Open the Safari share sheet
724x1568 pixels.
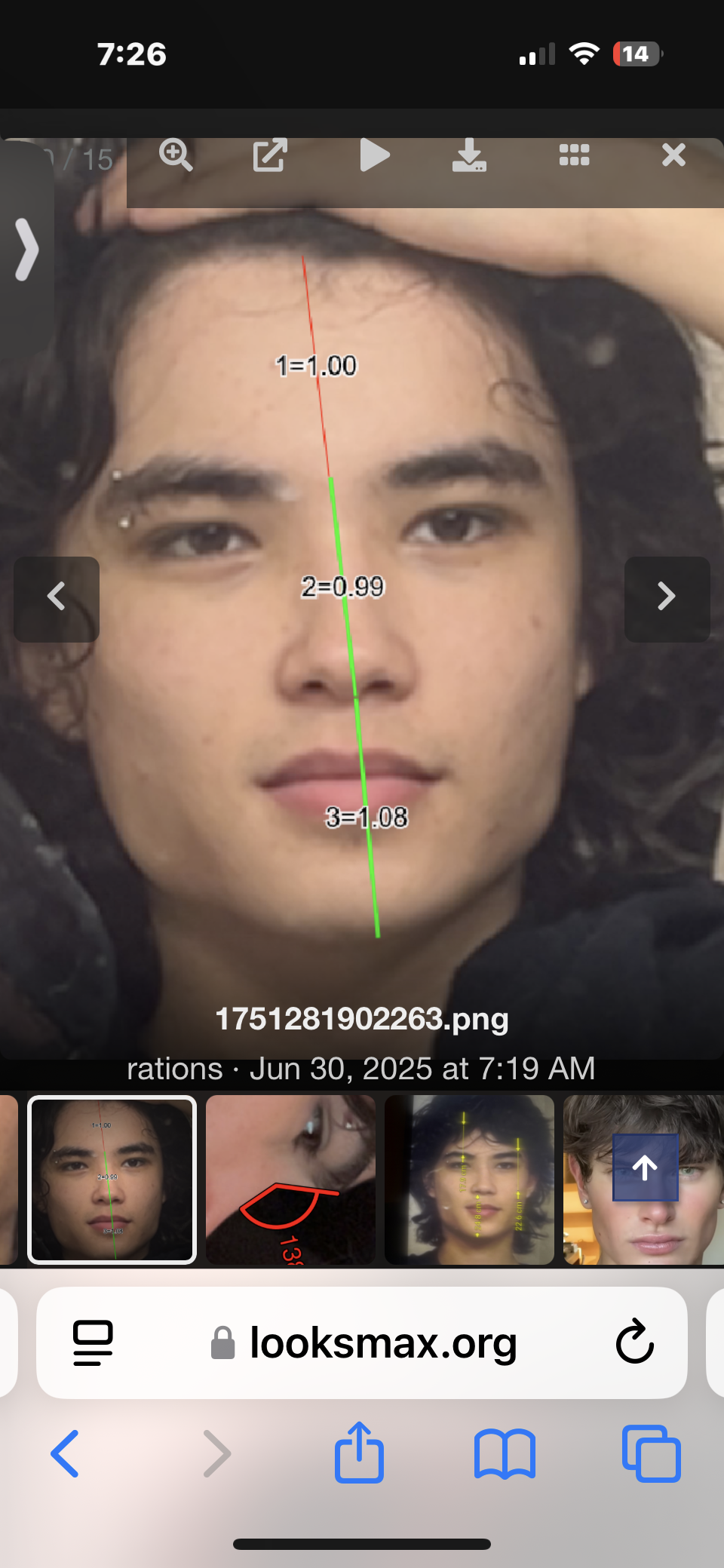coord(359,1453)
